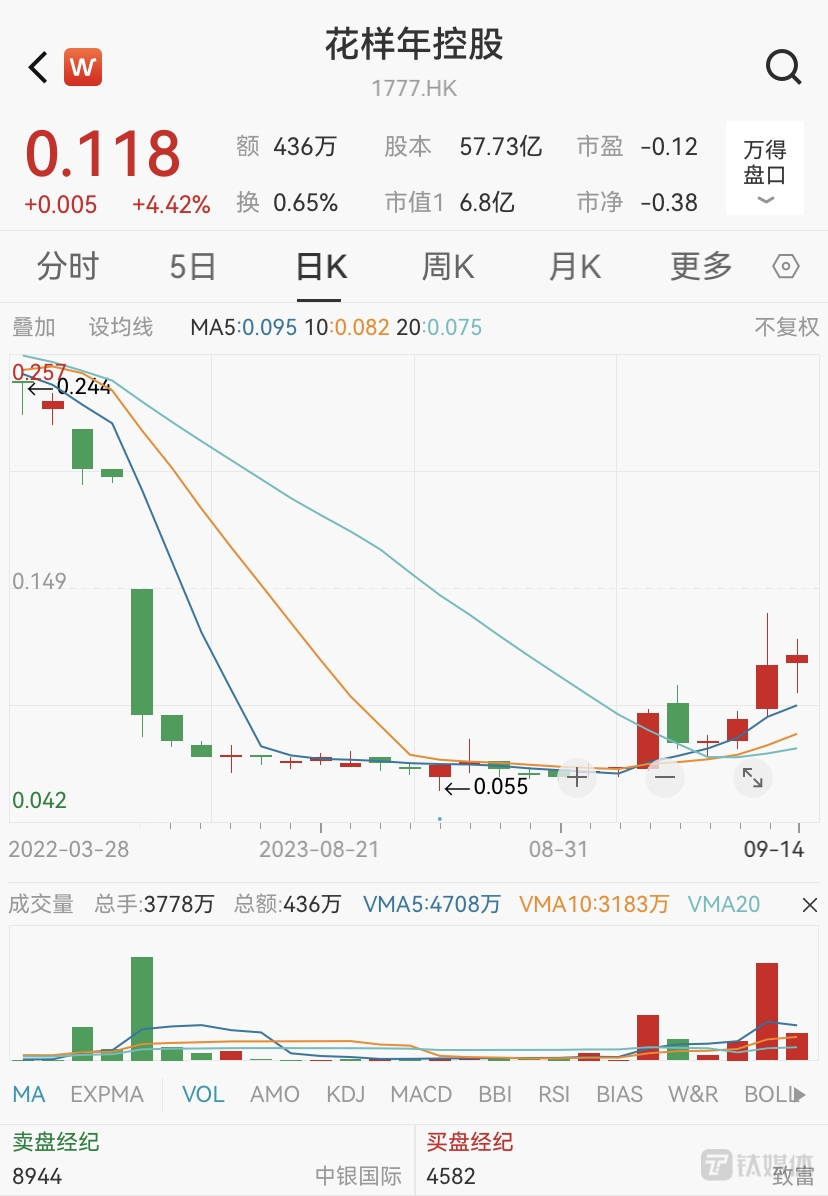The width and height of the screenshot is (828, 1196).
Task: Open 设均线 moving average settings
Action: [x=121, y=327]
